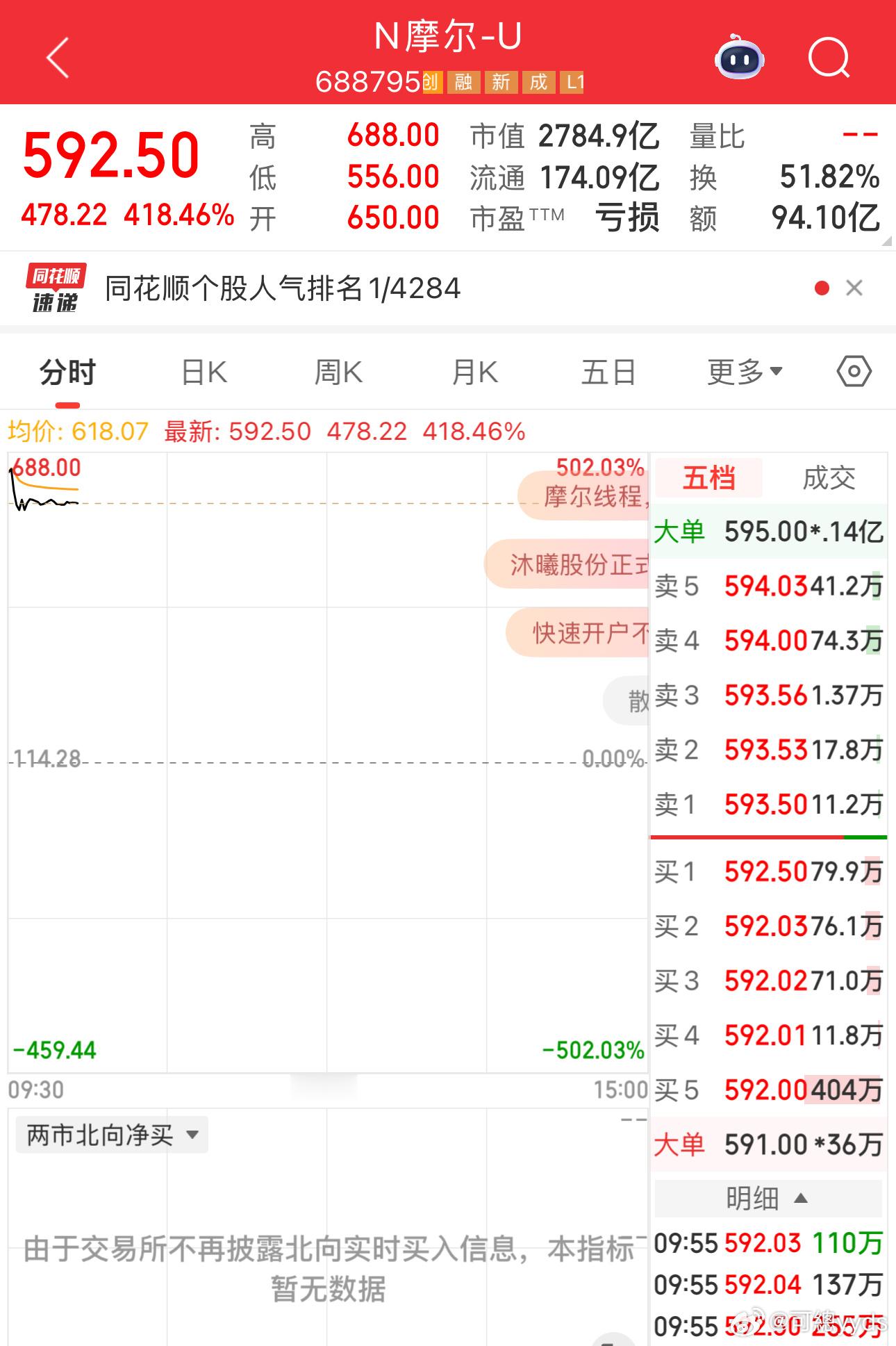This screenshot has height=1346, width=896.
Task: Click the L1 quote level badge
Action: pyautogui.click(x=573, y=82)
